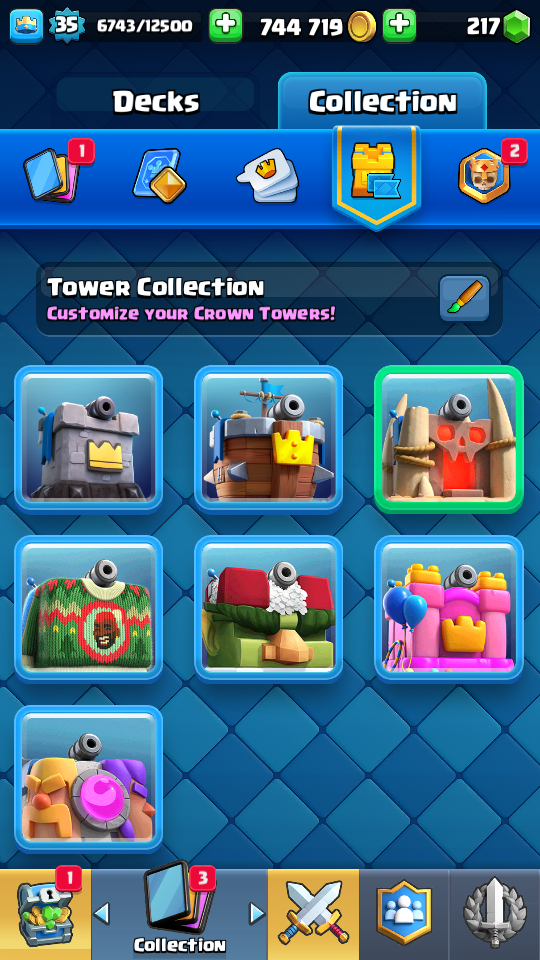Open the emotes sub-tab with speech bubble
This screenshot has width=540, height=960.
click(268, 176)
